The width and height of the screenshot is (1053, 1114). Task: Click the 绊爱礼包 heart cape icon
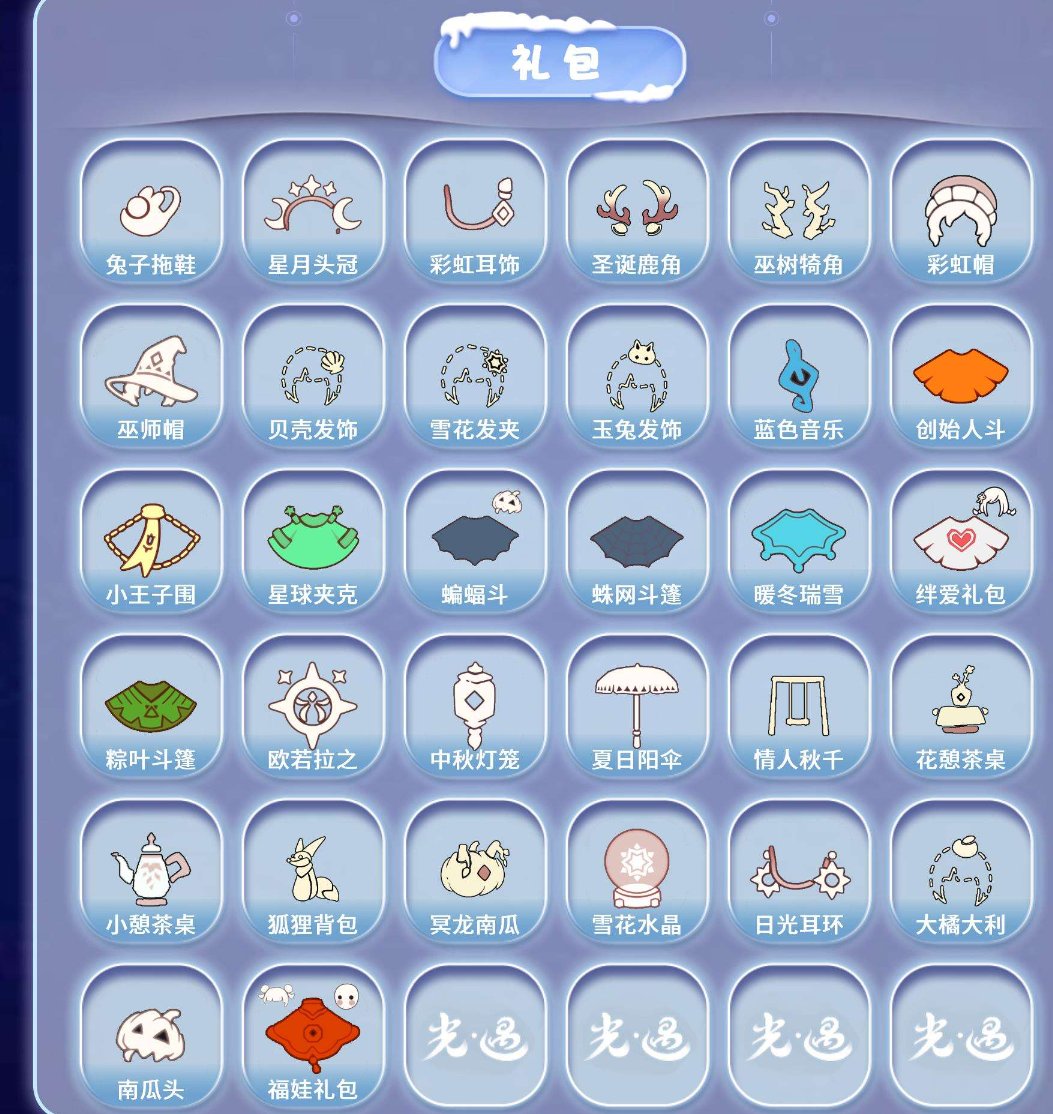960,540
